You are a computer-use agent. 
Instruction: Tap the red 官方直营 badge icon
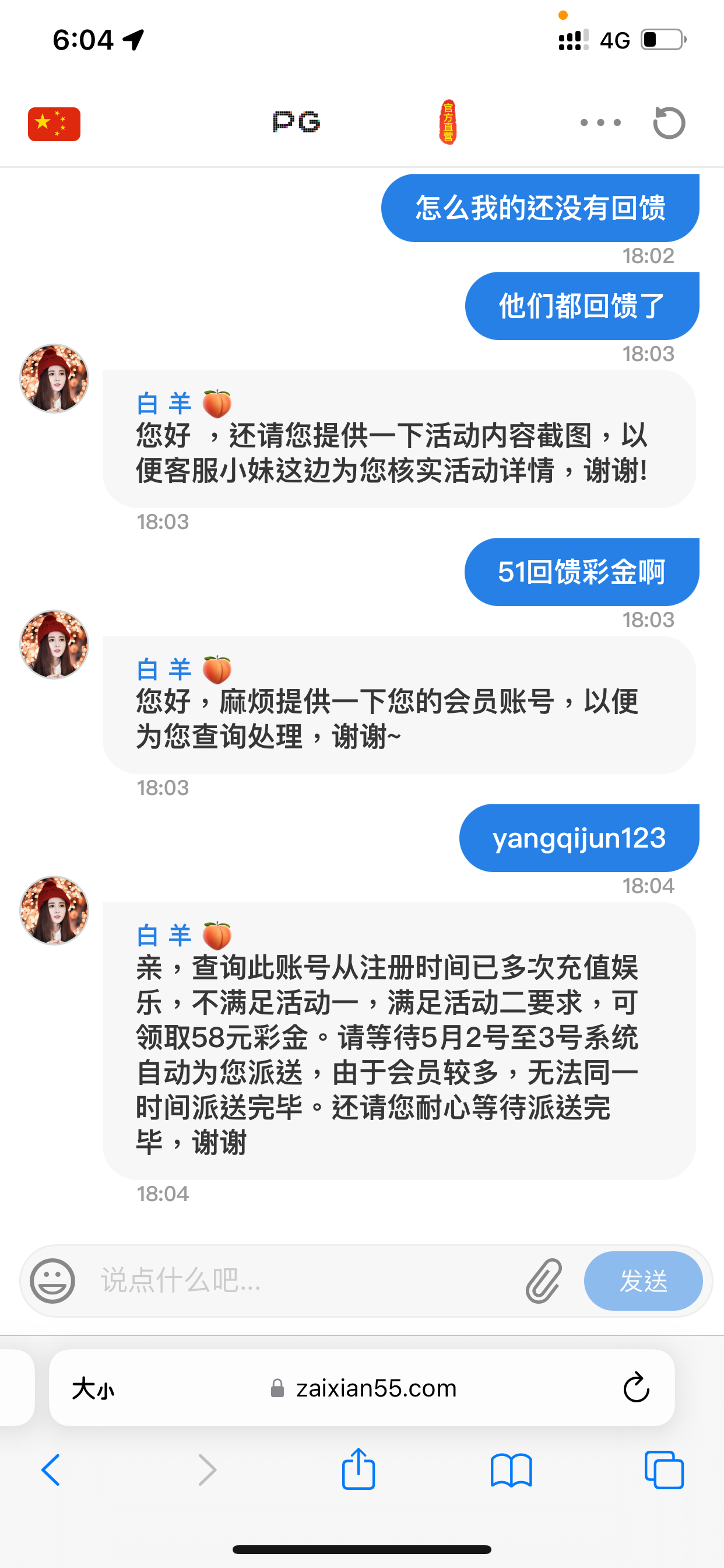pos(448,122)
